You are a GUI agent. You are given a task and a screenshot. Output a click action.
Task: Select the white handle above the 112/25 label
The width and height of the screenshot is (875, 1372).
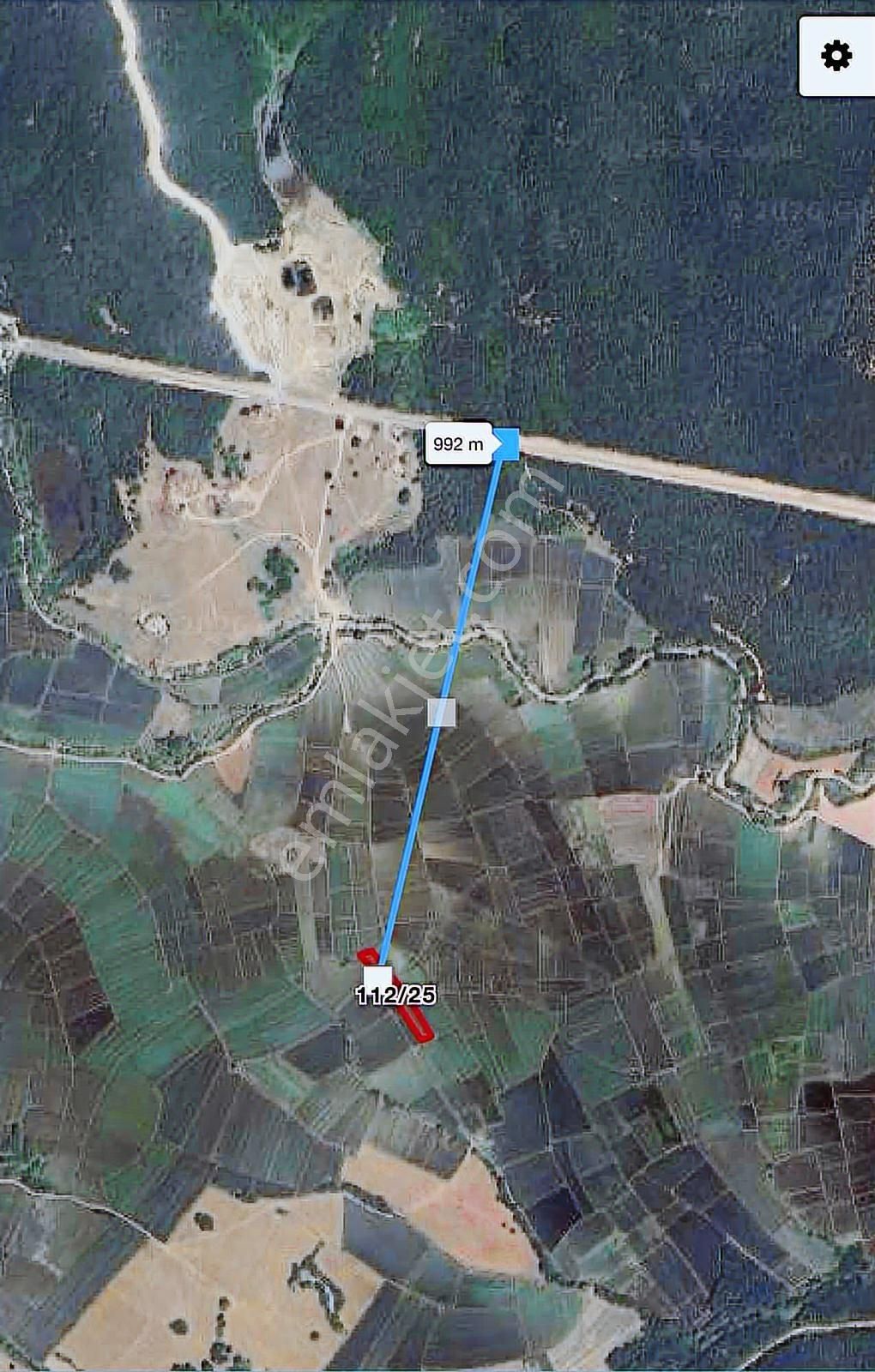click(x=377, y=976)
